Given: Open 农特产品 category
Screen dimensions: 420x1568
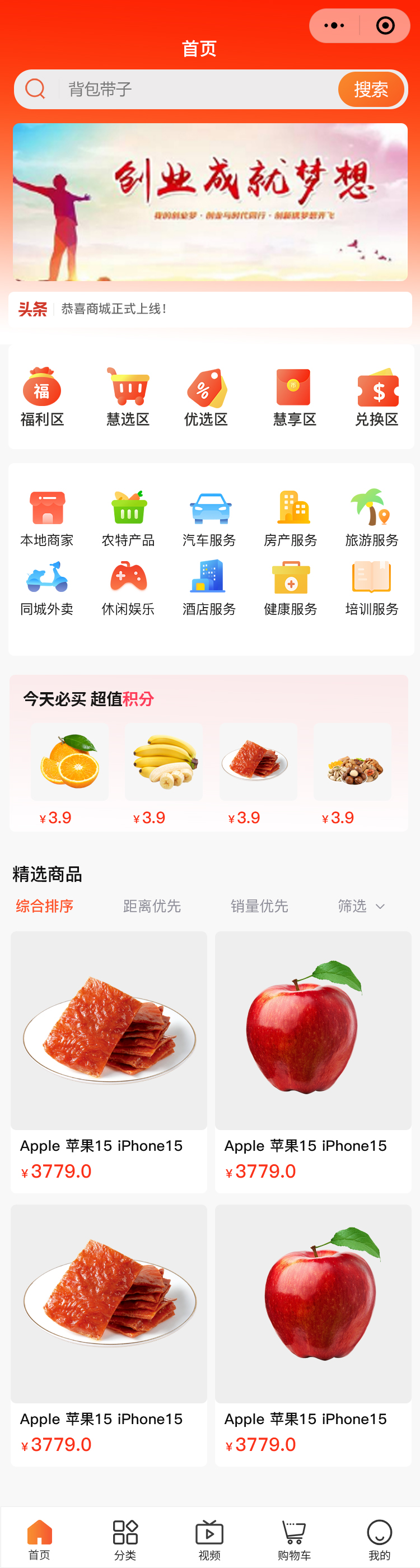Looking at the screenshot, I should pos(128,518).
